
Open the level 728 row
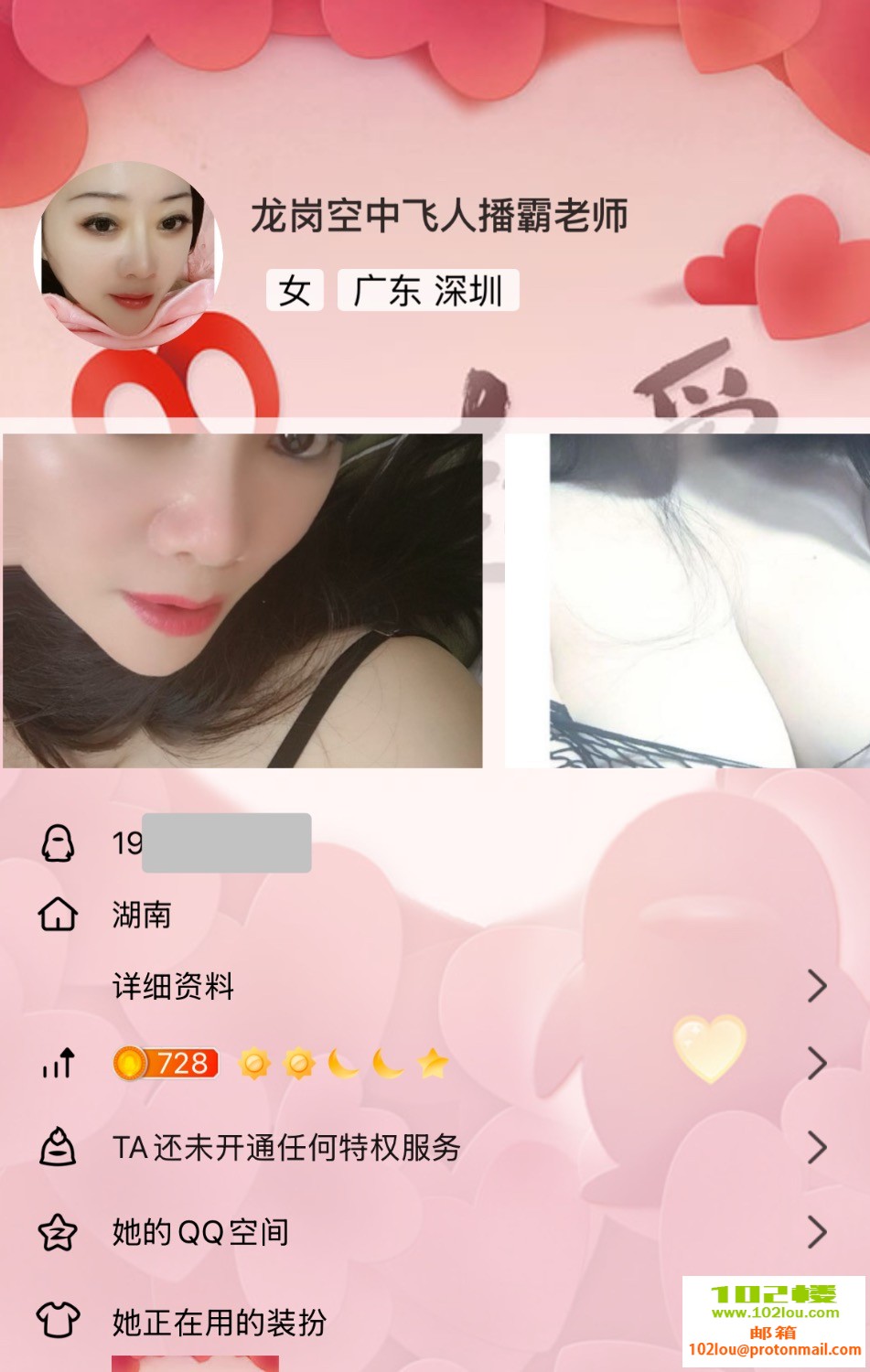point(435,1063)
